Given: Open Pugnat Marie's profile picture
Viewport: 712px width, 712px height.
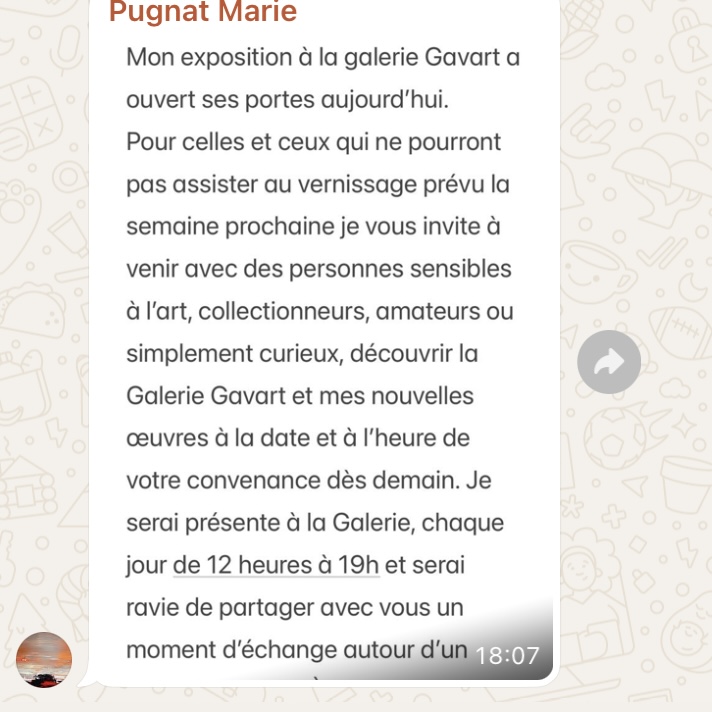Looking at the screenshot, I should [44, 660].
